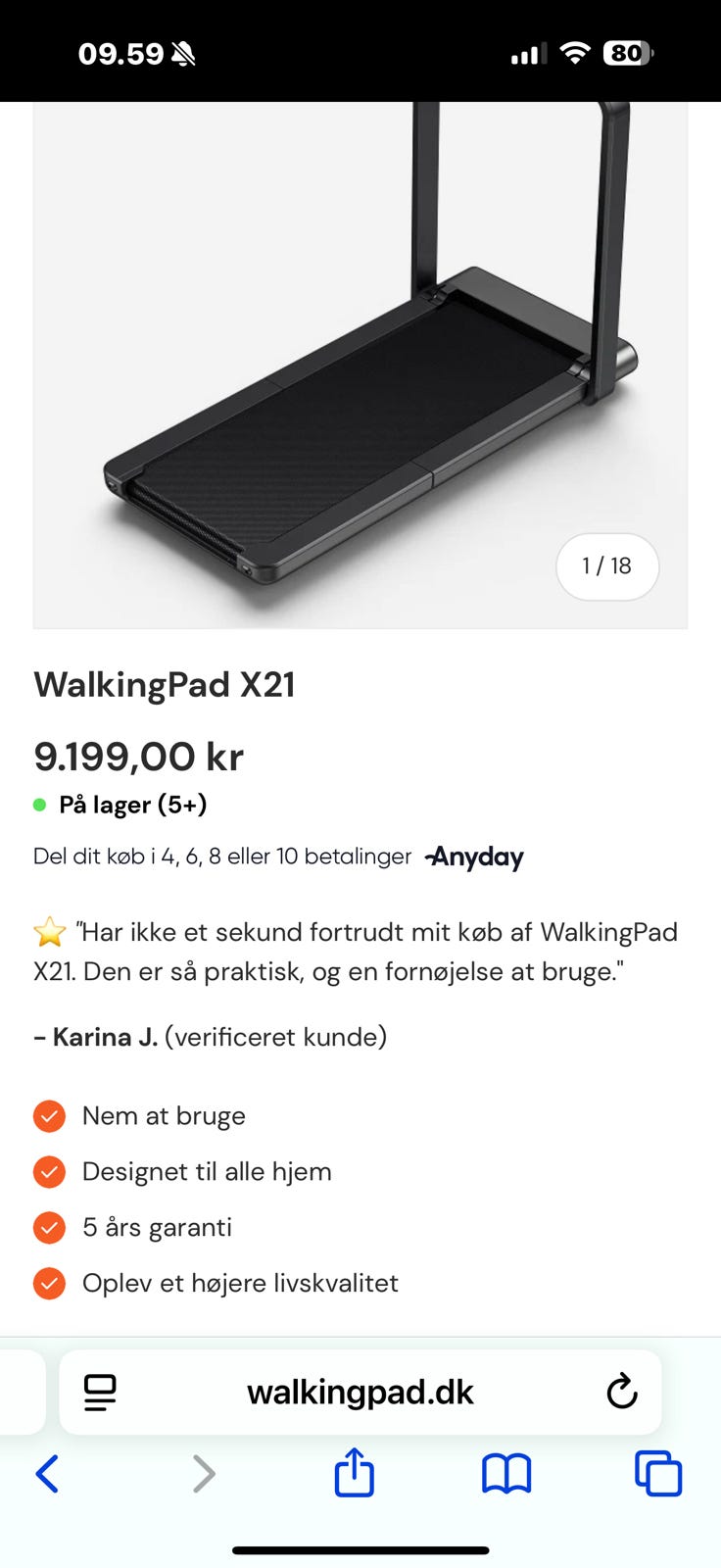Click the Anyday payment logo
The image size is (721, 1568).
(x=474, y=857)
